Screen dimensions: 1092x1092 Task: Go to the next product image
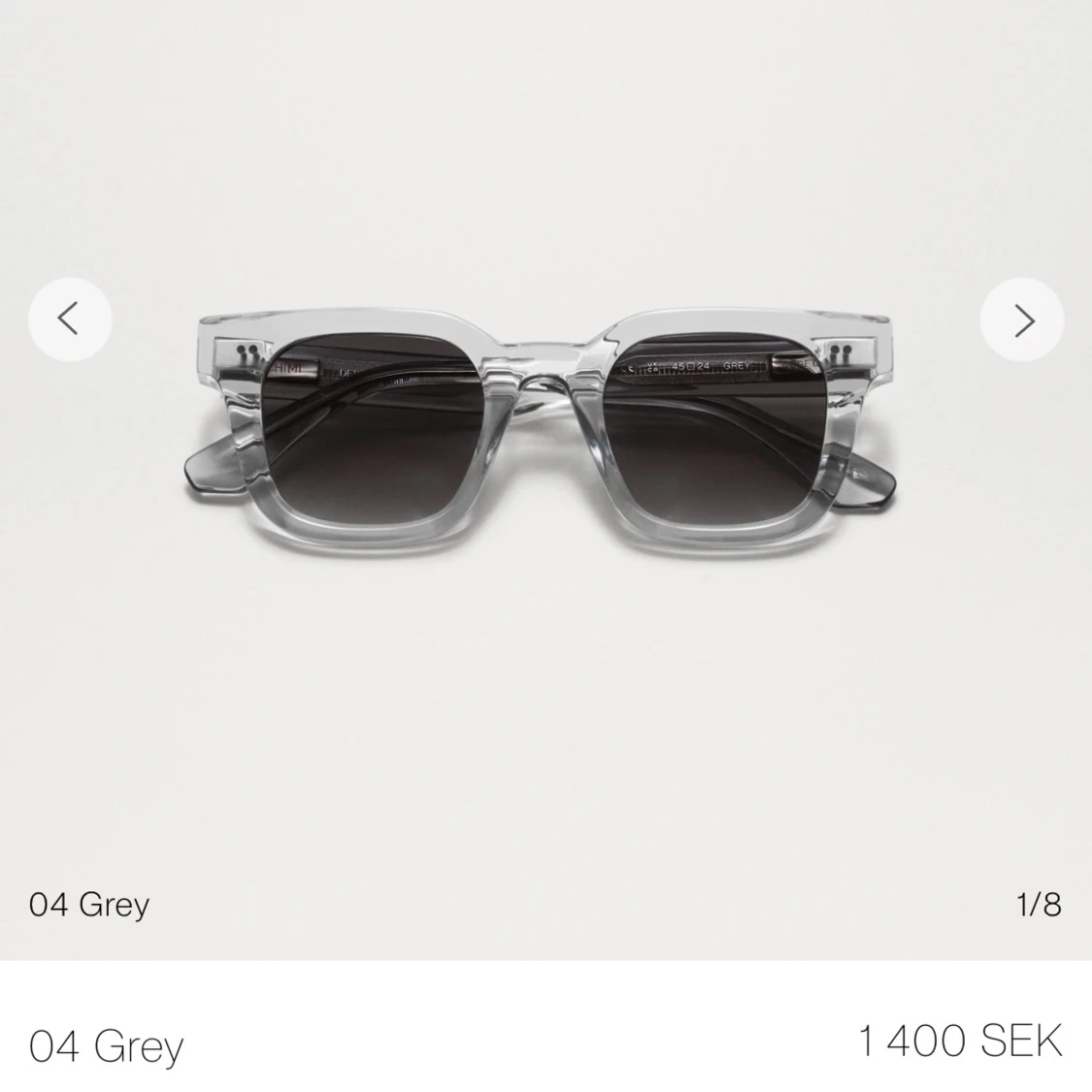point(1022,319)
